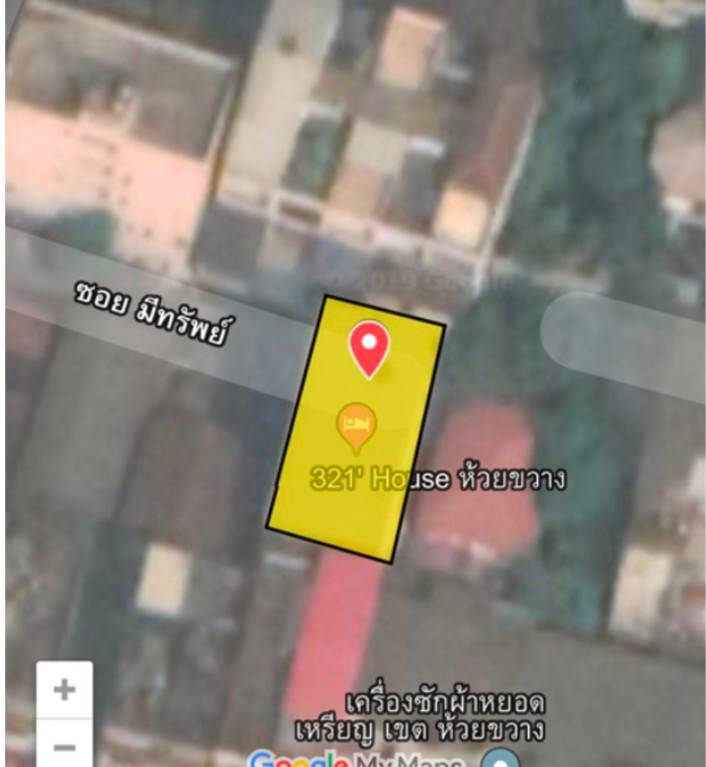Open the 321' House hotel marker
The image size is (706, 767).
coord(356,426)
